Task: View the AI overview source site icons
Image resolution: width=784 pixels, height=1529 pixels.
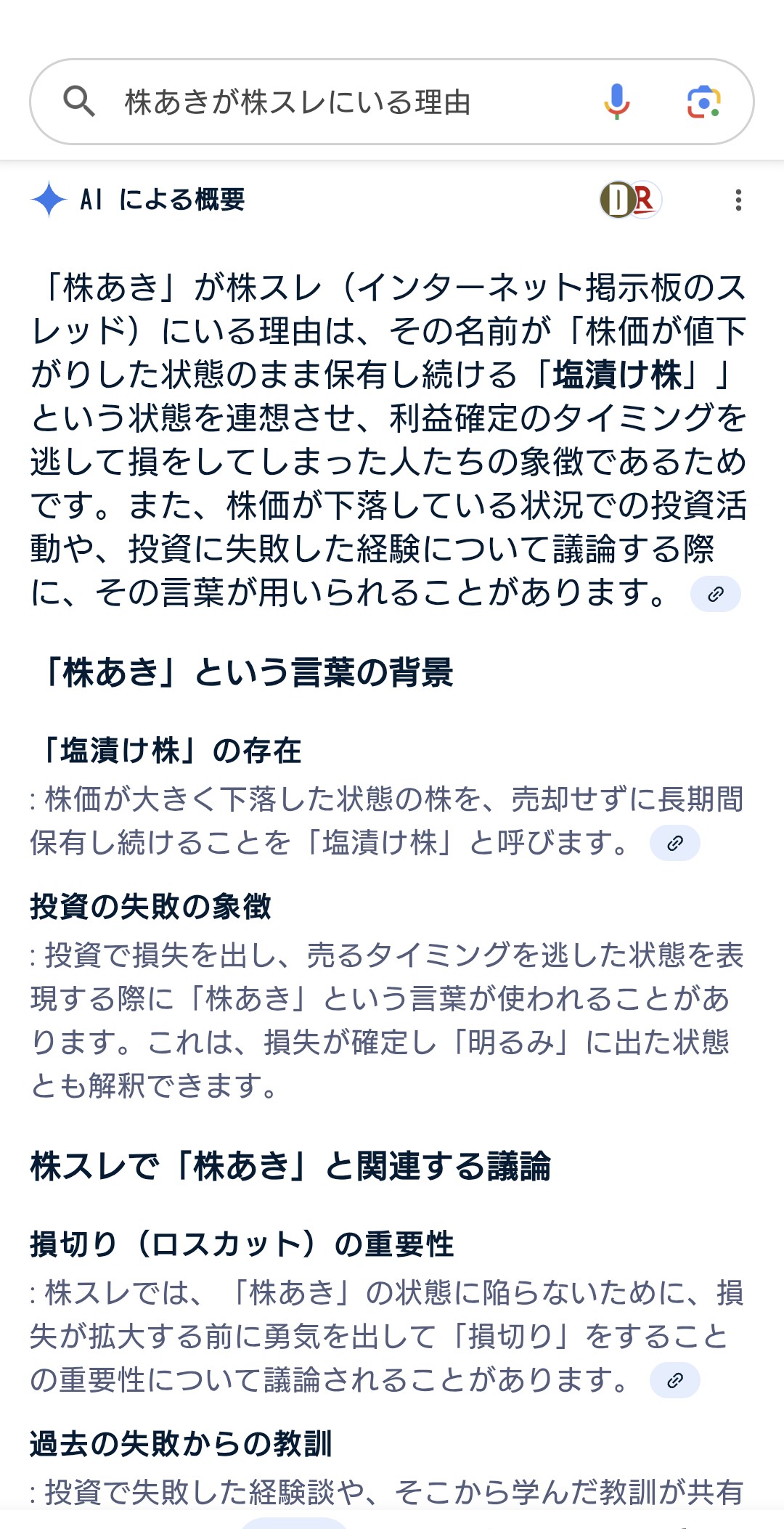Action: pyautogui.click(x=631, y=200)
